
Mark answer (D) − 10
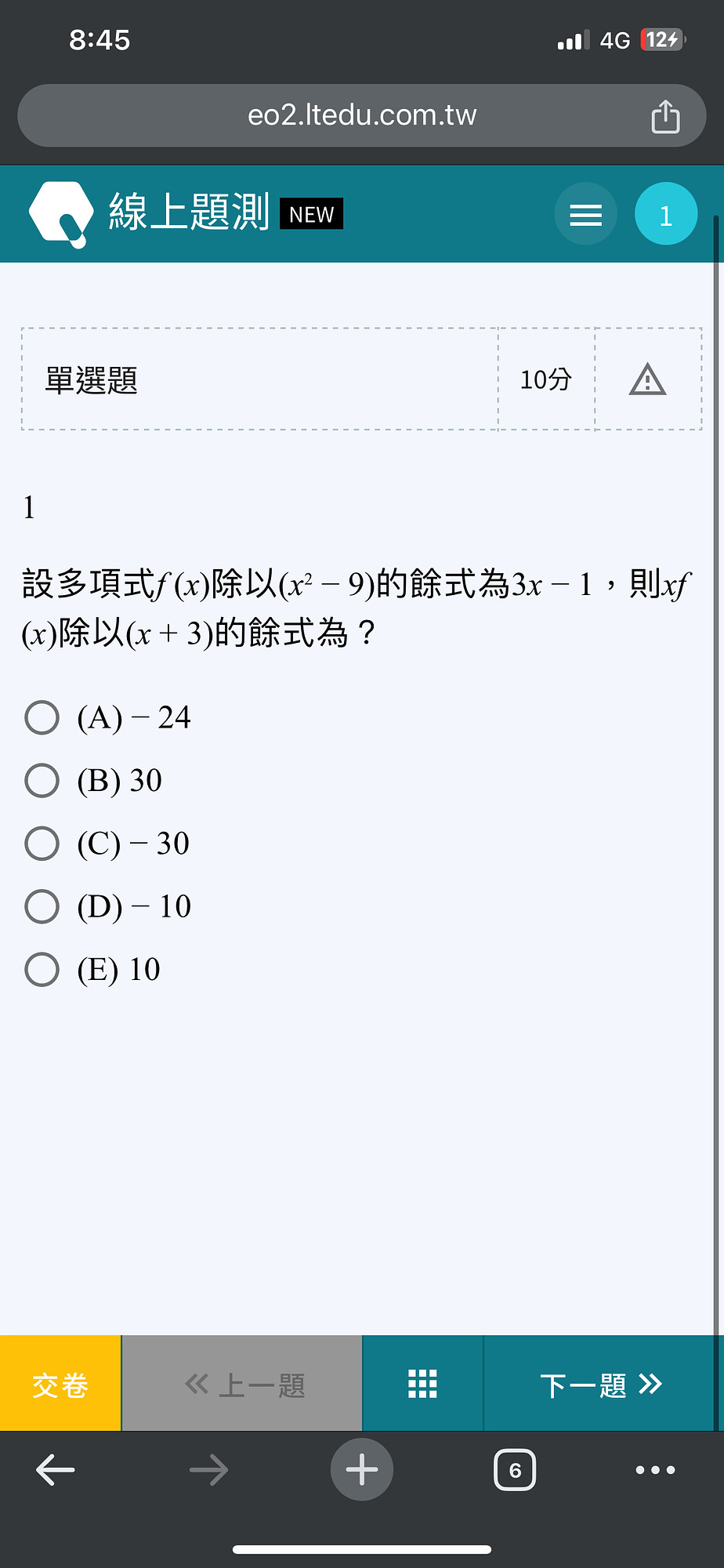click(108, 906)
